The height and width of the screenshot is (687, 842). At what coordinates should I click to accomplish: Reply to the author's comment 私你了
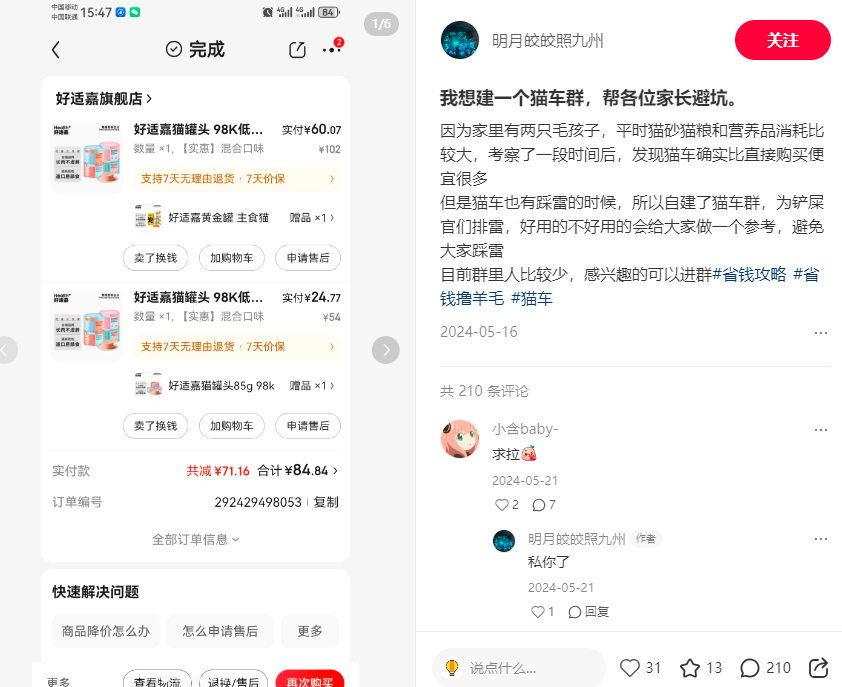(590, 611)
